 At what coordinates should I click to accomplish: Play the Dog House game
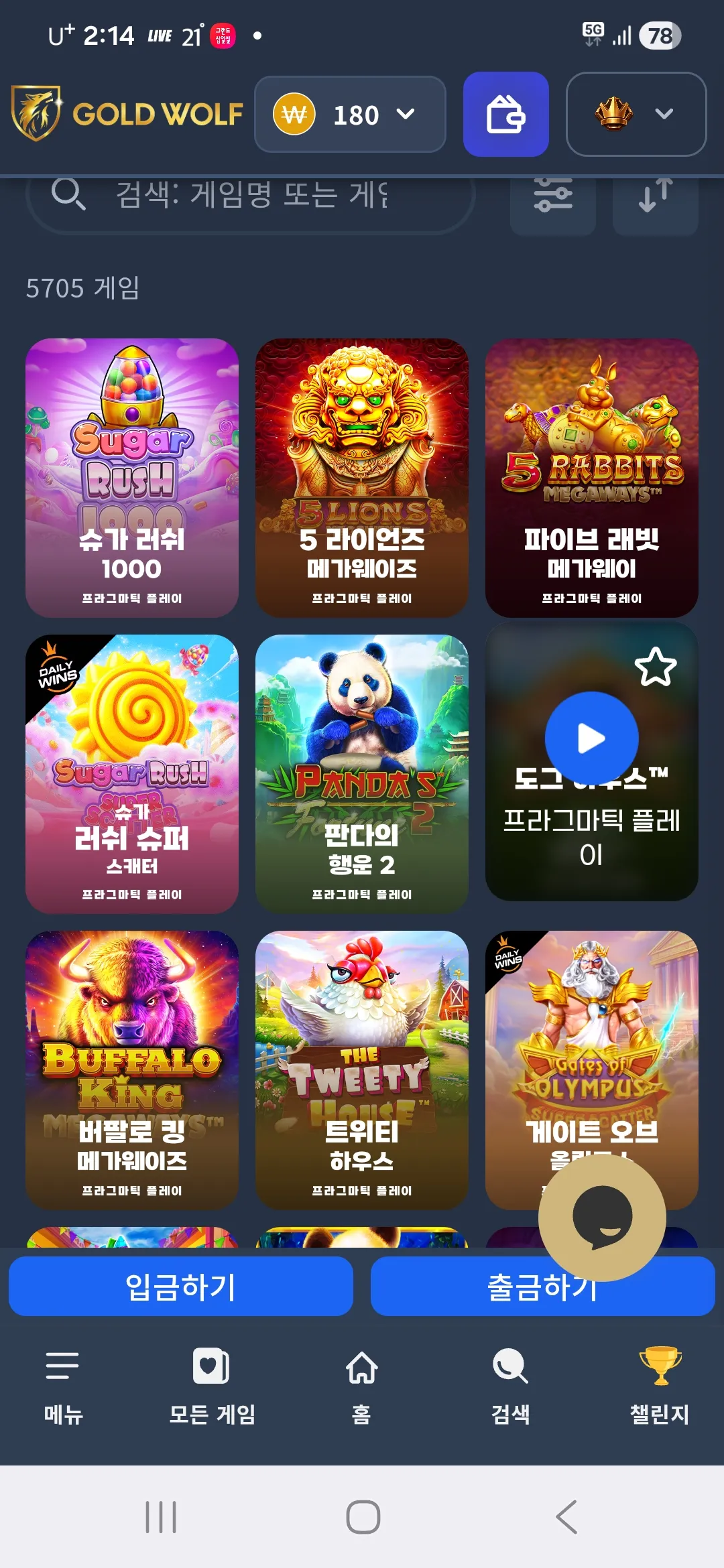pos(592,738)
